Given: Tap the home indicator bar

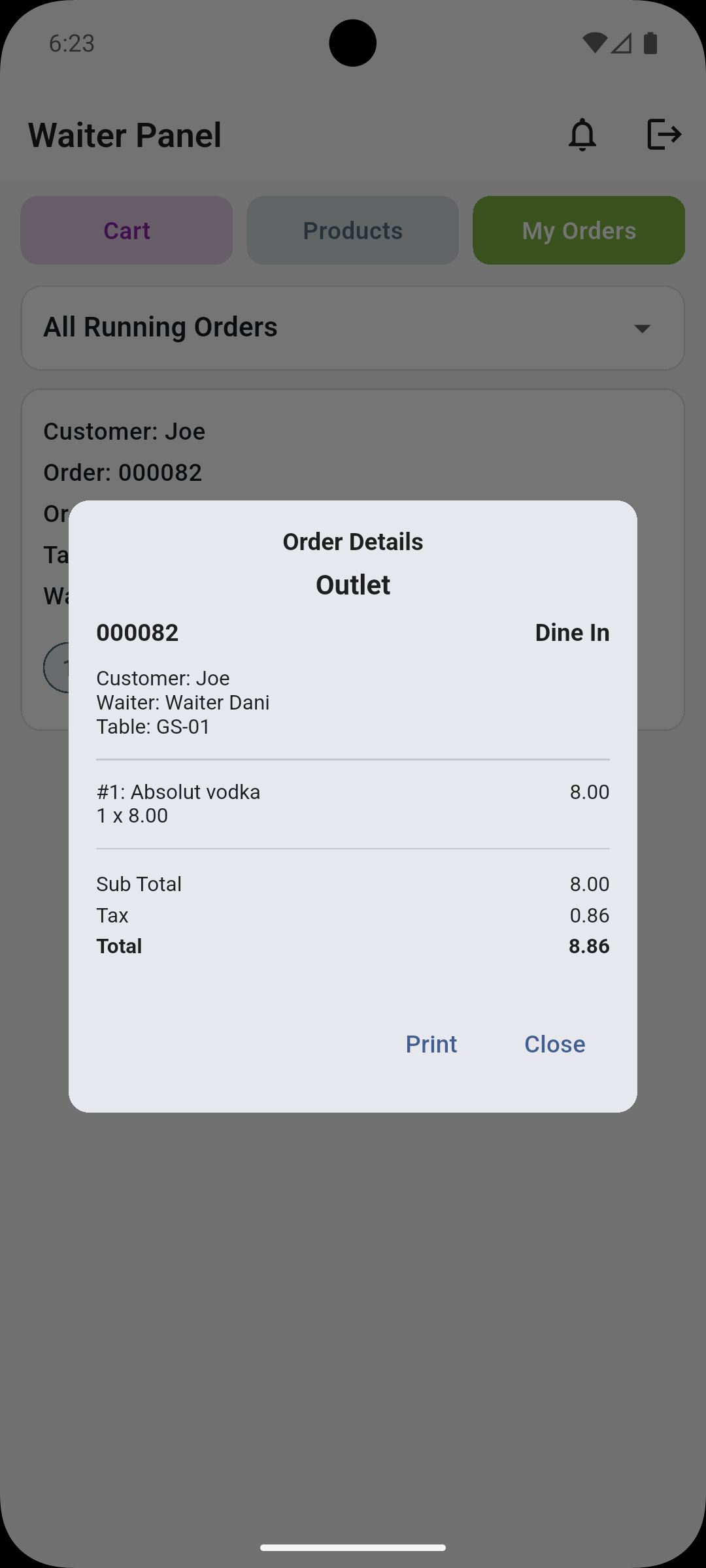Looking at the screenshot, I should tap(352, 1547).
